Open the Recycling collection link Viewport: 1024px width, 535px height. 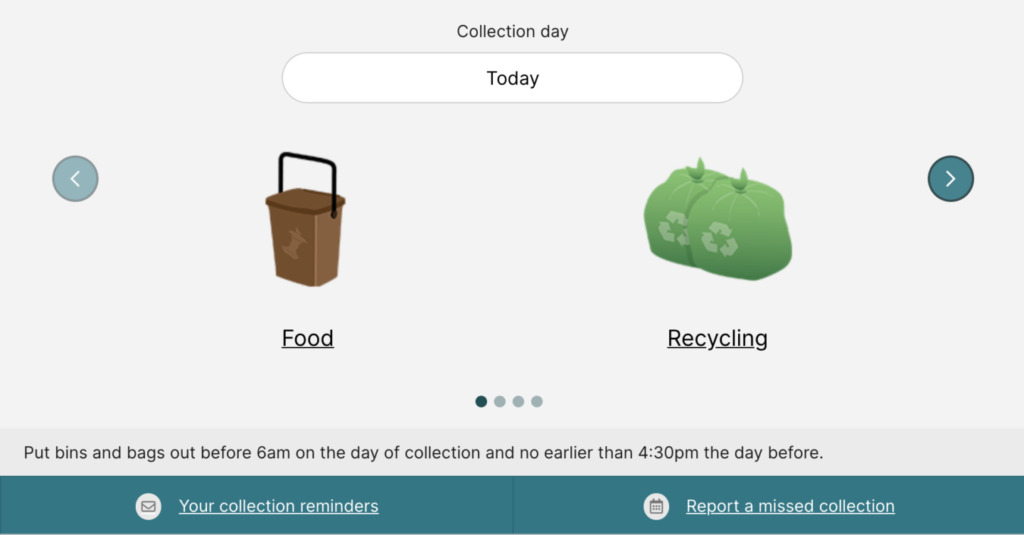(x=717, y=338)
